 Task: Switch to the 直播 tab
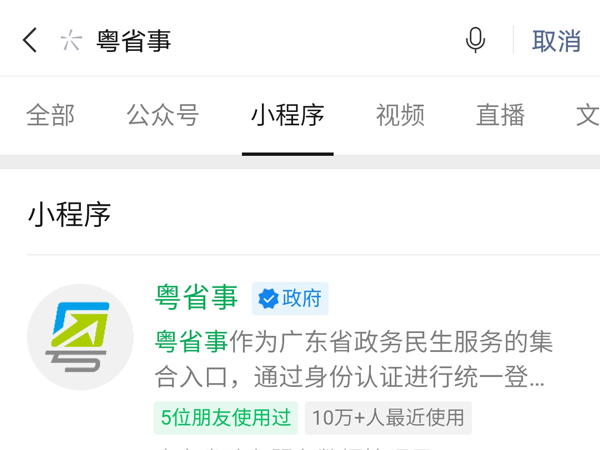(500, 115)
